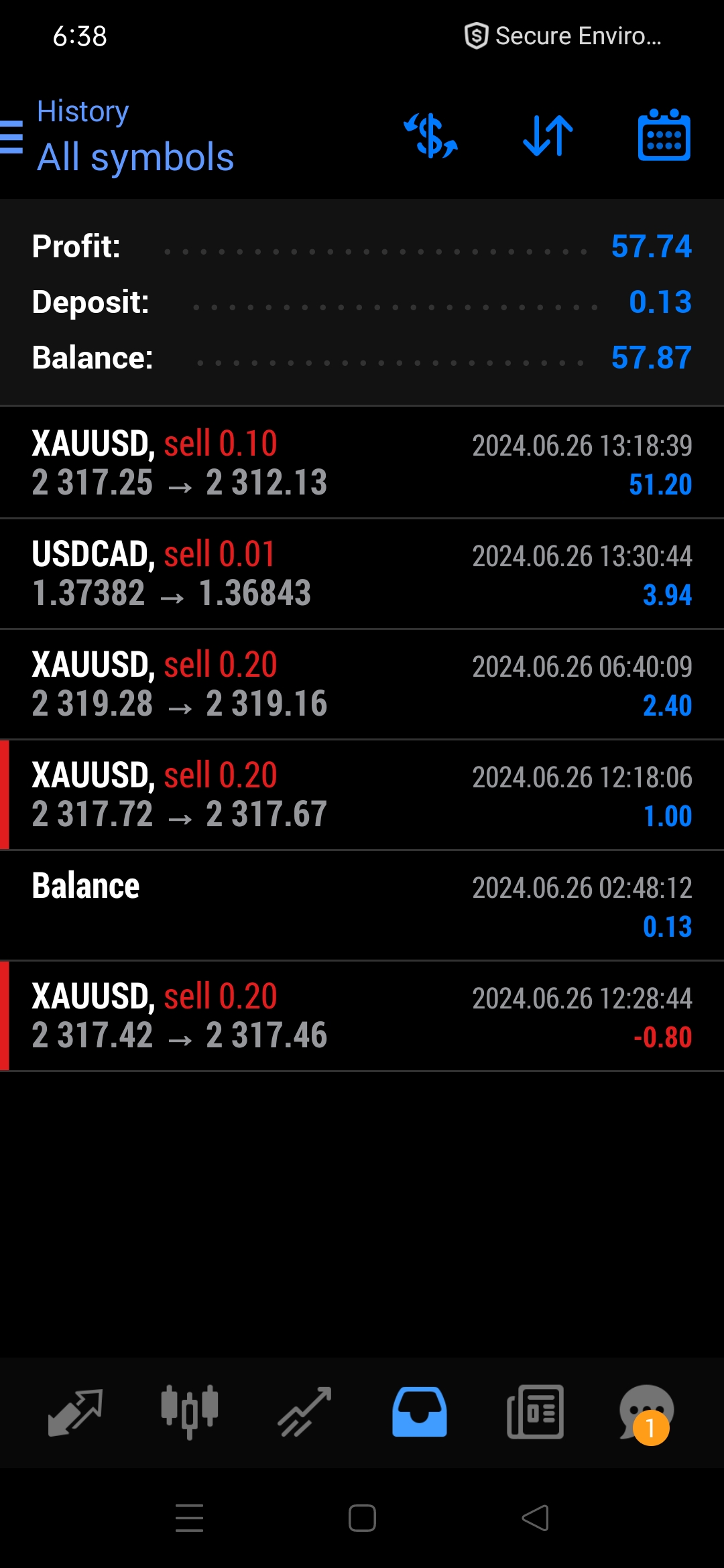The width and height of the screenshot is (724, 1568).
Task: Switch to the Trade tab
Action: tap(304, 1413)
